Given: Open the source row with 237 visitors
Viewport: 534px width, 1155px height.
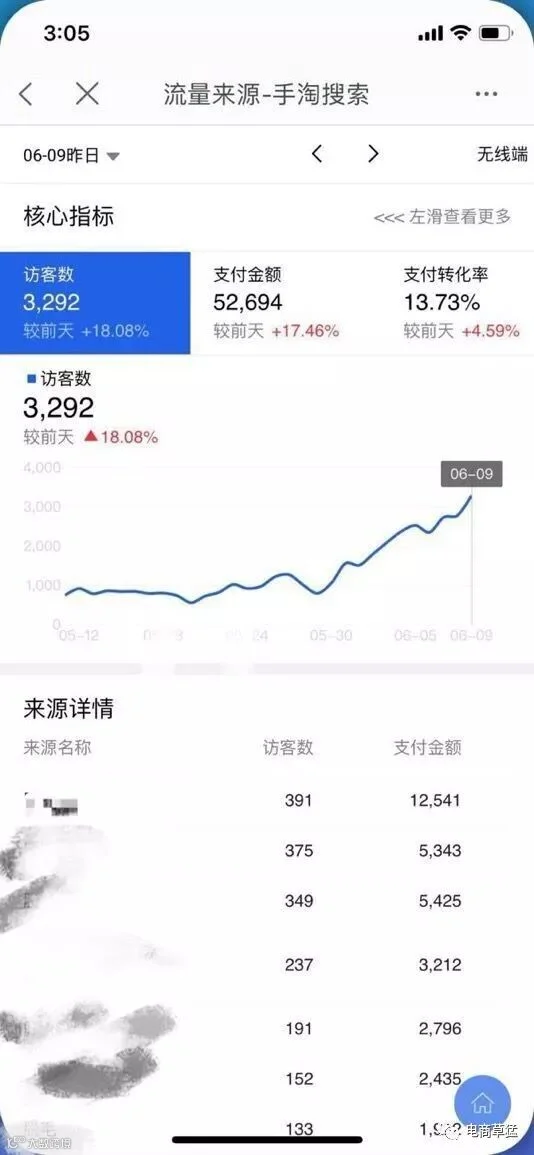Looking at the screenshot, I should pos(267,964).
